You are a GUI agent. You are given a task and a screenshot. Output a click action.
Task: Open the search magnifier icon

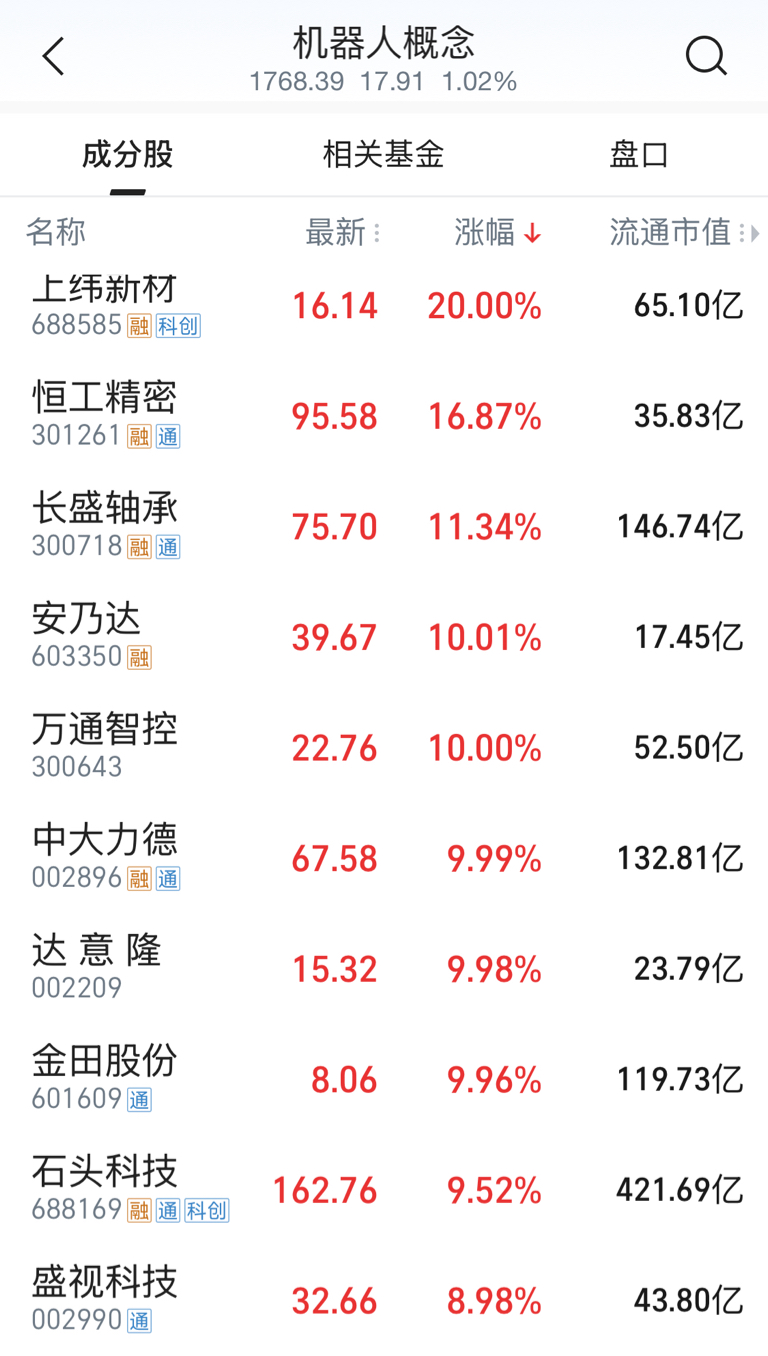706,57
